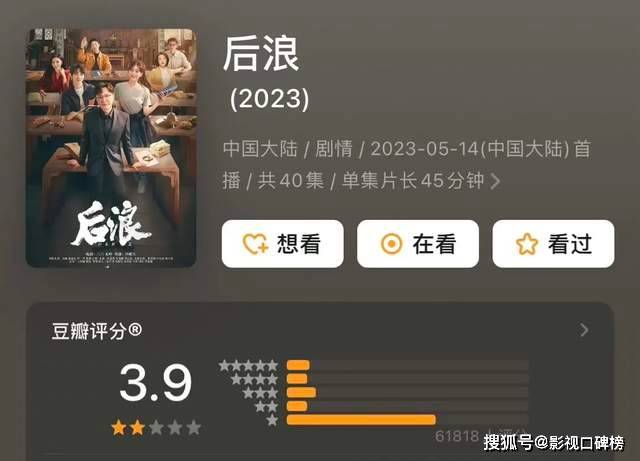Tap the 想看 button
This screenshot has width=640, height=461.
282,244
